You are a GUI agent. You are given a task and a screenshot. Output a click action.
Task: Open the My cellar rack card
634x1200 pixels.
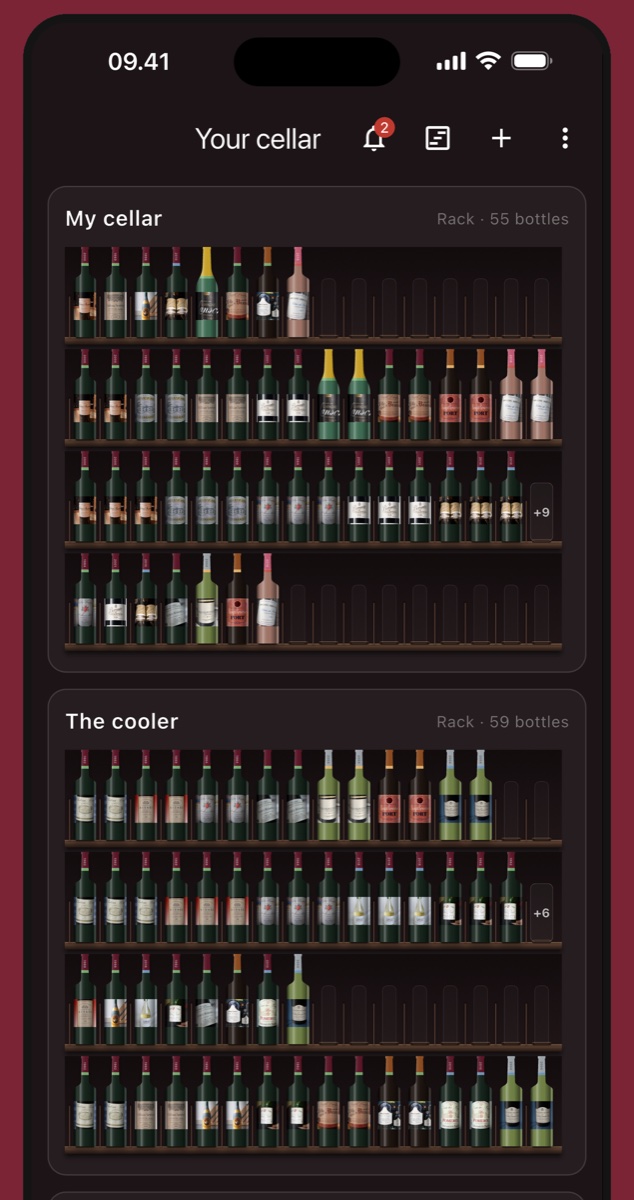click(x=317, y=429)
